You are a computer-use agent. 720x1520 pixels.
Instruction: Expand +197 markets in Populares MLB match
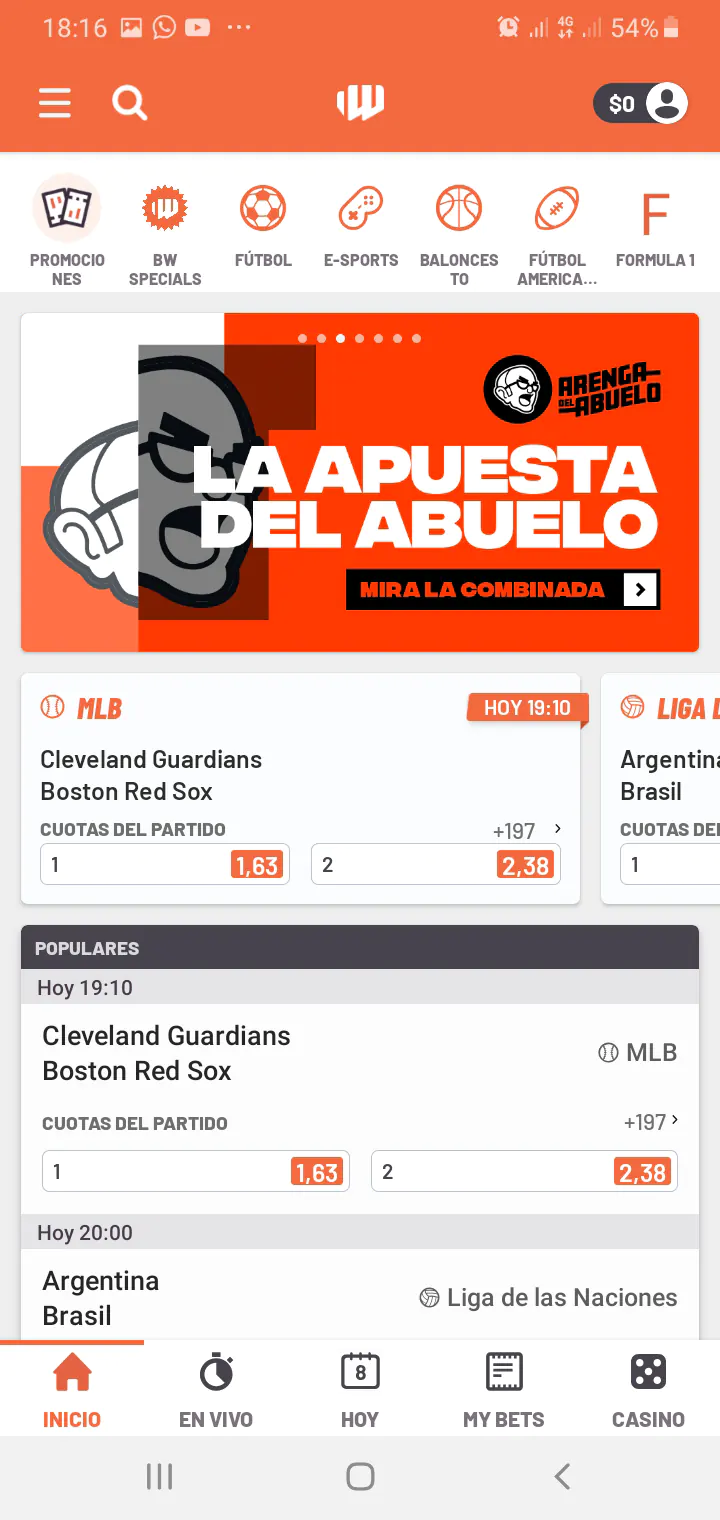coord(651,1122)
